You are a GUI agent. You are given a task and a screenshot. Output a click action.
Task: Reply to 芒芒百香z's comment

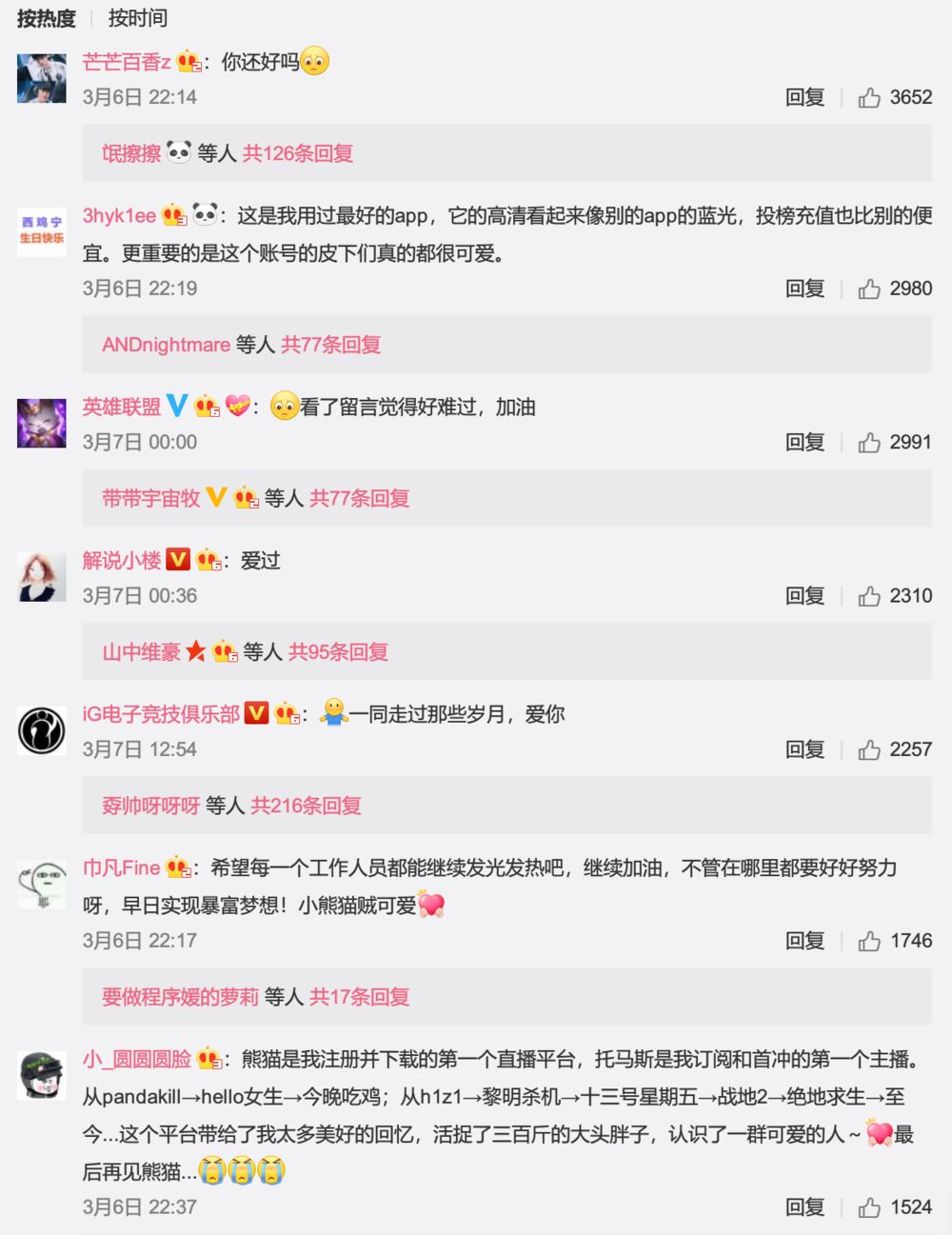[804, 97]
